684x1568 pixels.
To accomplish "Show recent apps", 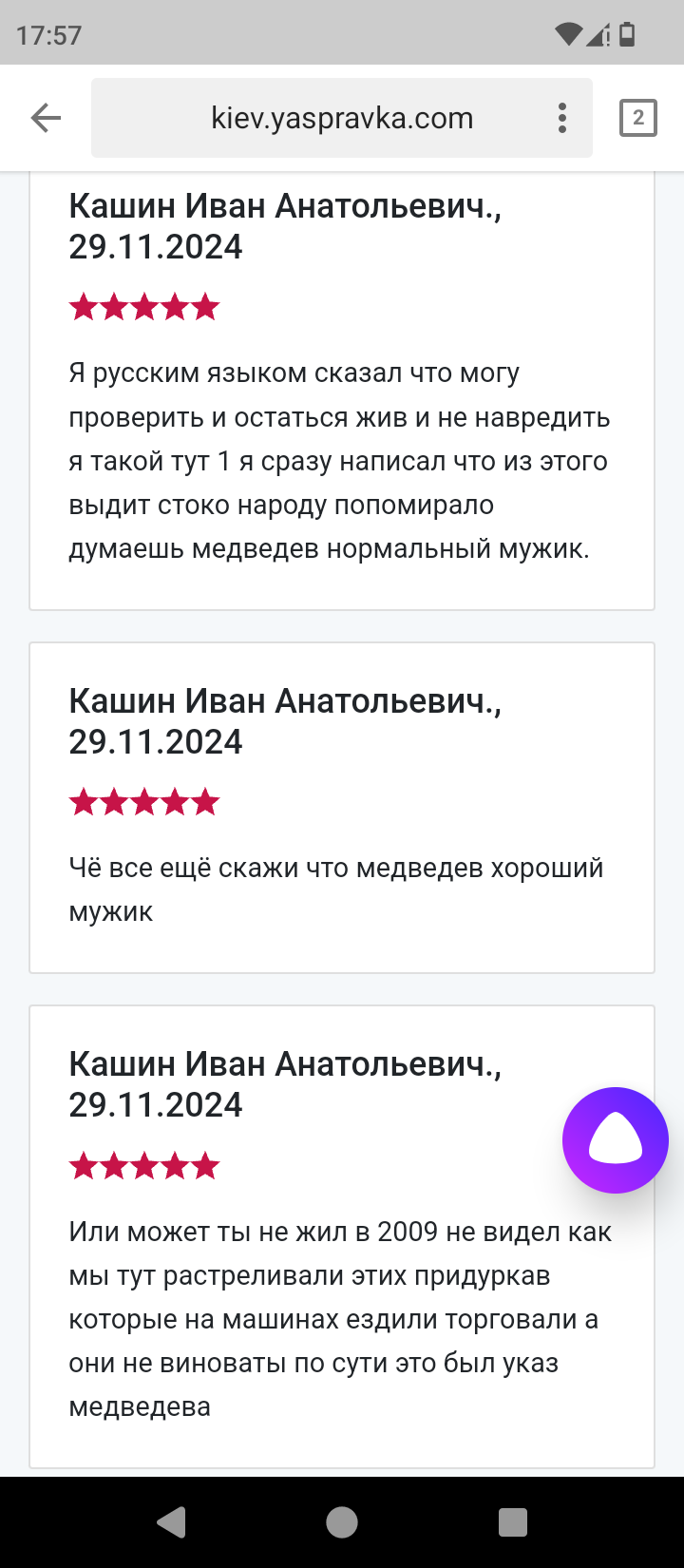I will pos(513,1522).
